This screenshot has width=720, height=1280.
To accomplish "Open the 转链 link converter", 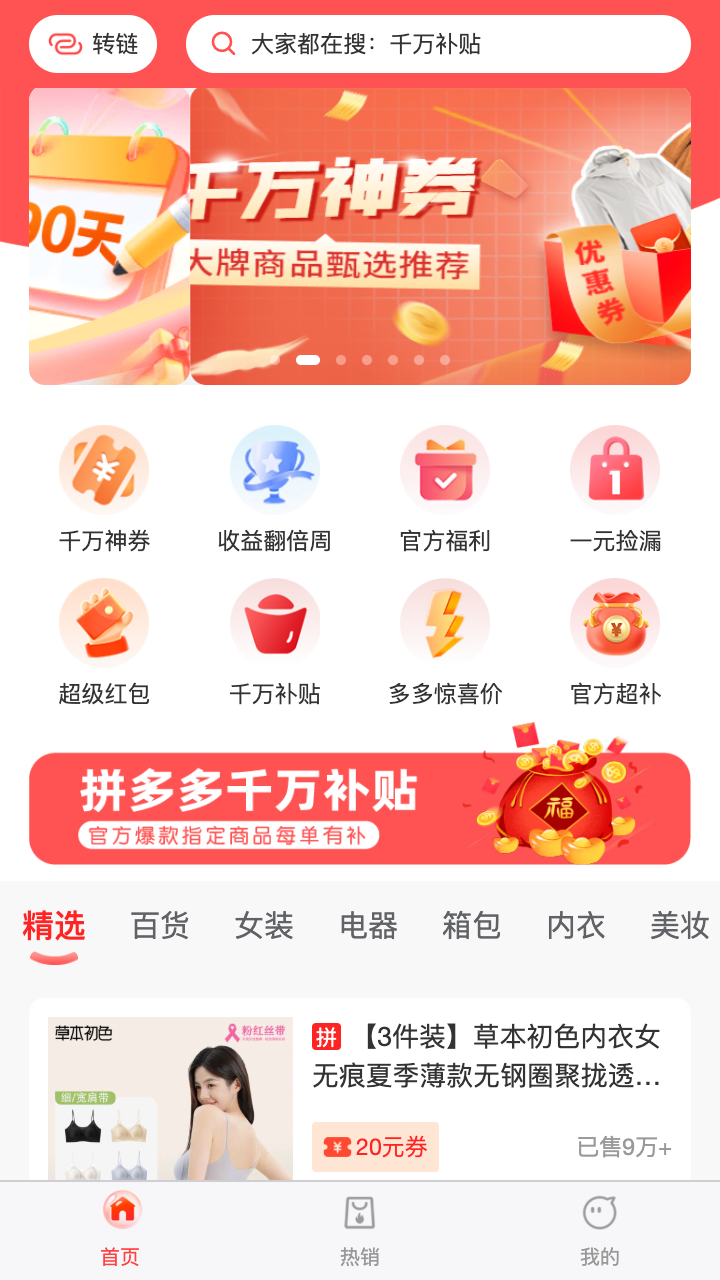I will [93, 43].
